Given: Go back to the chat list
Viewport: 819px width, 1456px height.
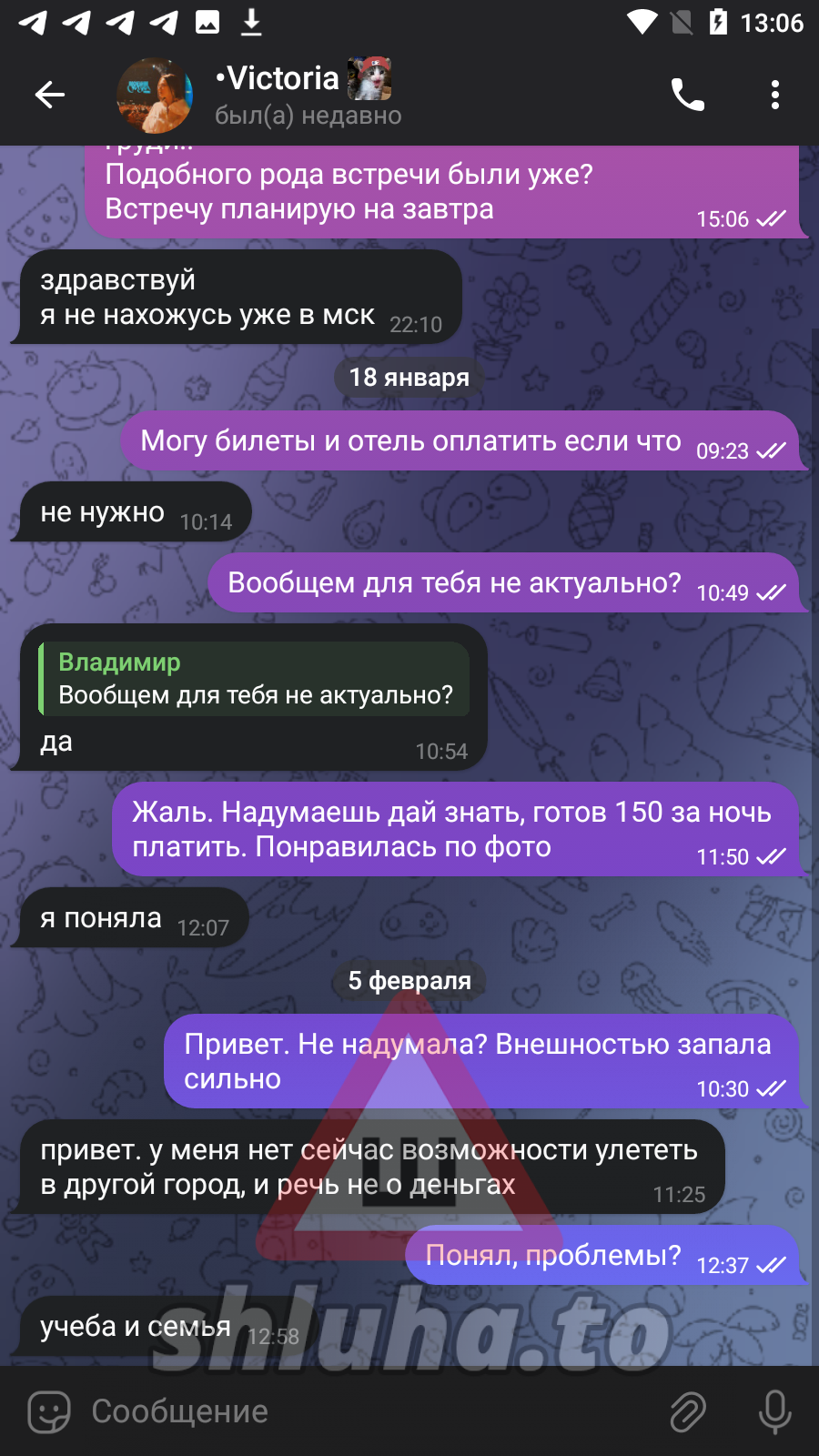Looking at the screenshot, I should [x=49, y=95].
